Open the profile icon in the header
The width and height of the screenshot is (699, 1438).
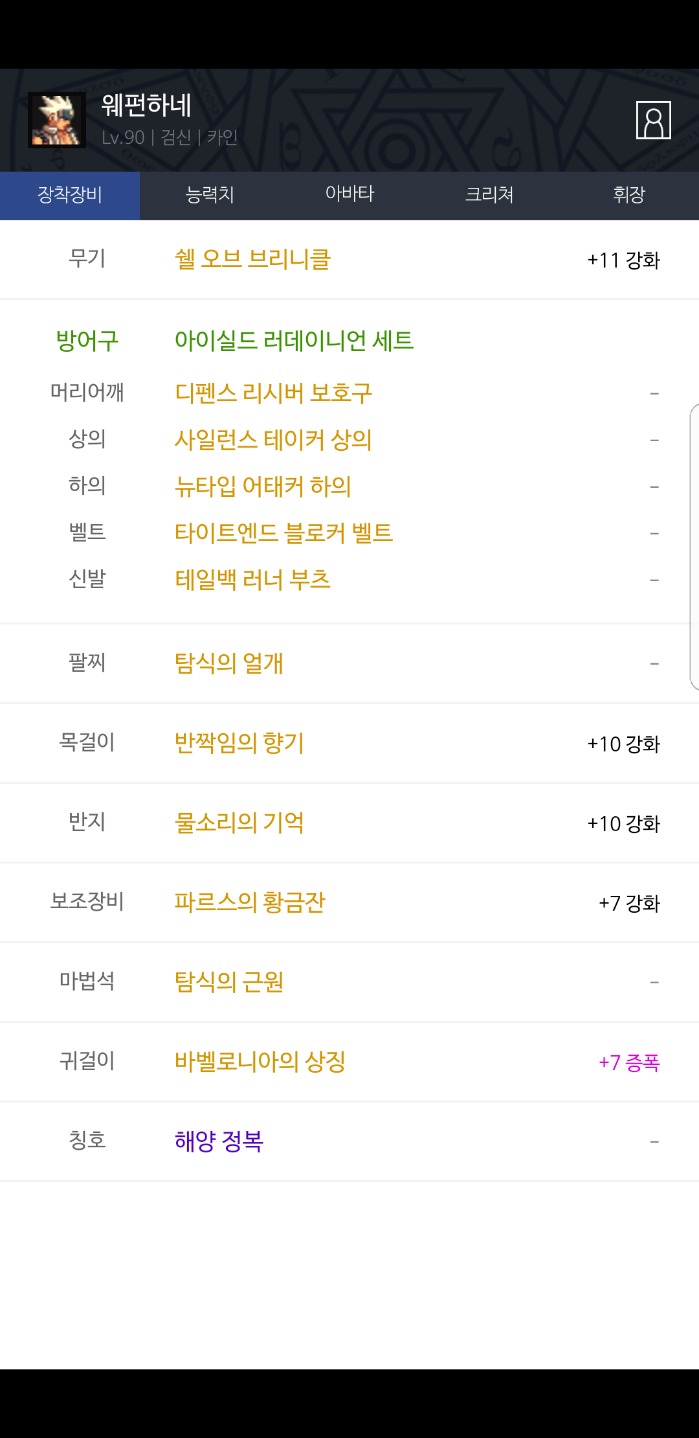(653, 121)
